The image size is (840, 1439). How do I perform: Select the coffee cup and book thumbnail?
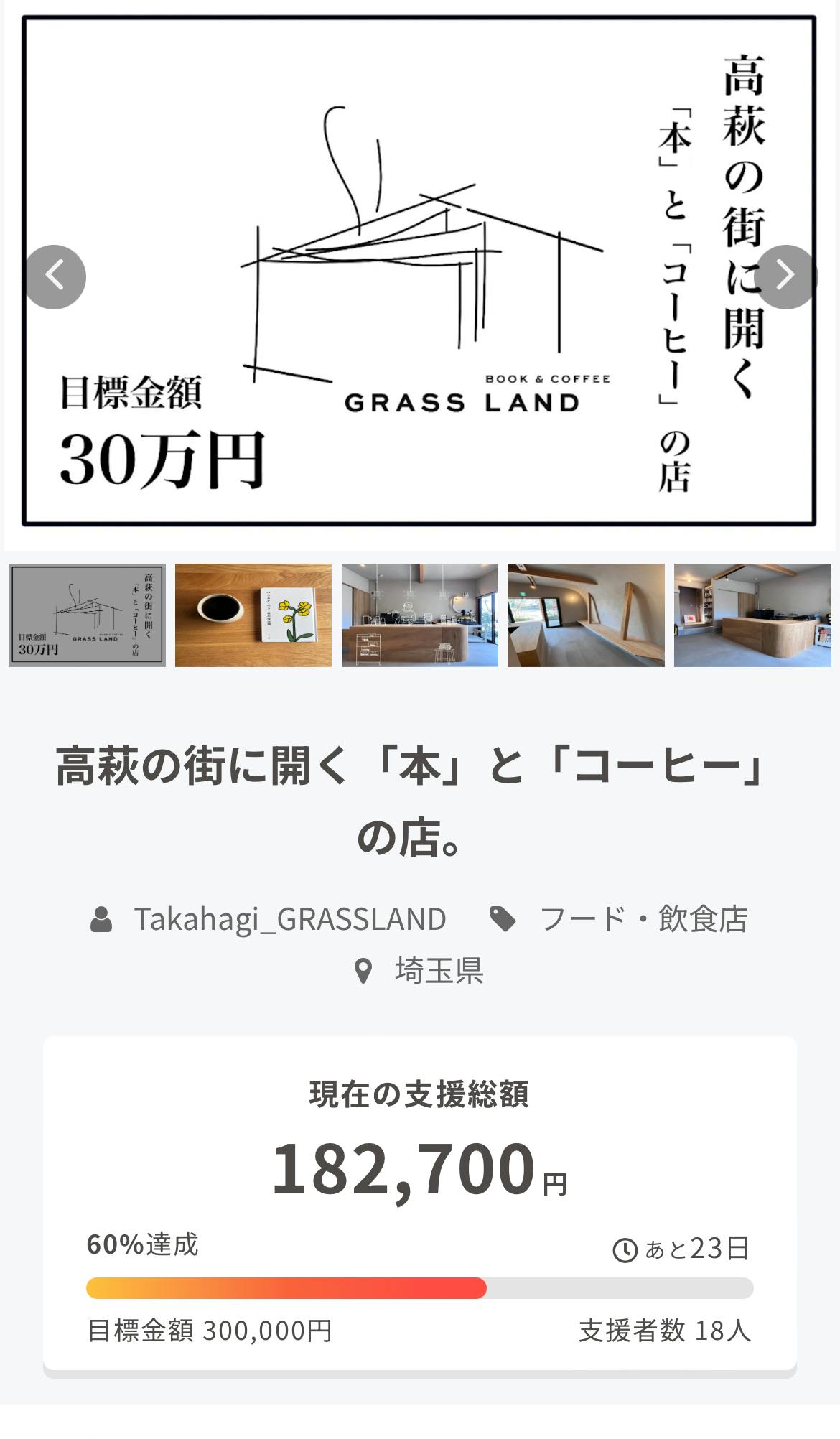pos(253,615)
